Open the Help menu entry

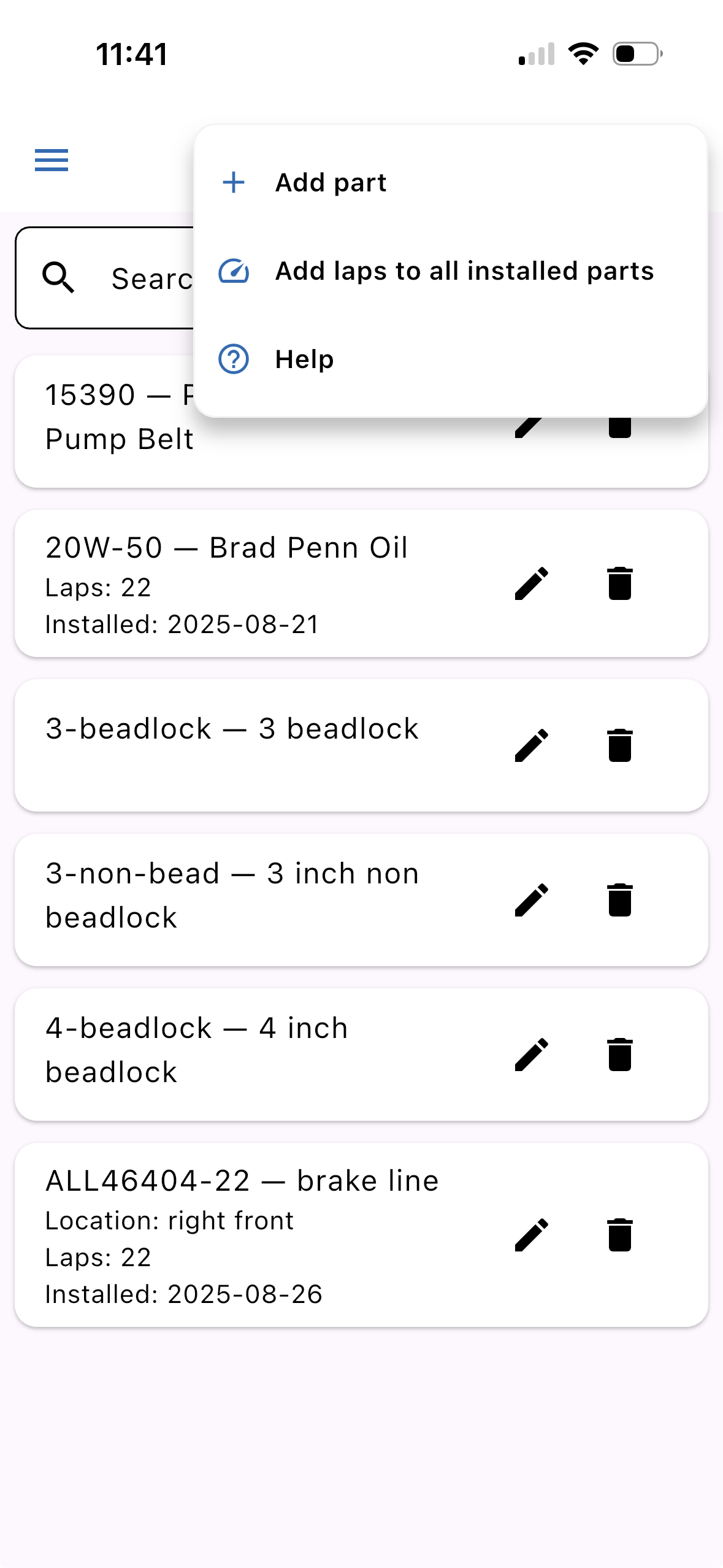click(305, 359)
